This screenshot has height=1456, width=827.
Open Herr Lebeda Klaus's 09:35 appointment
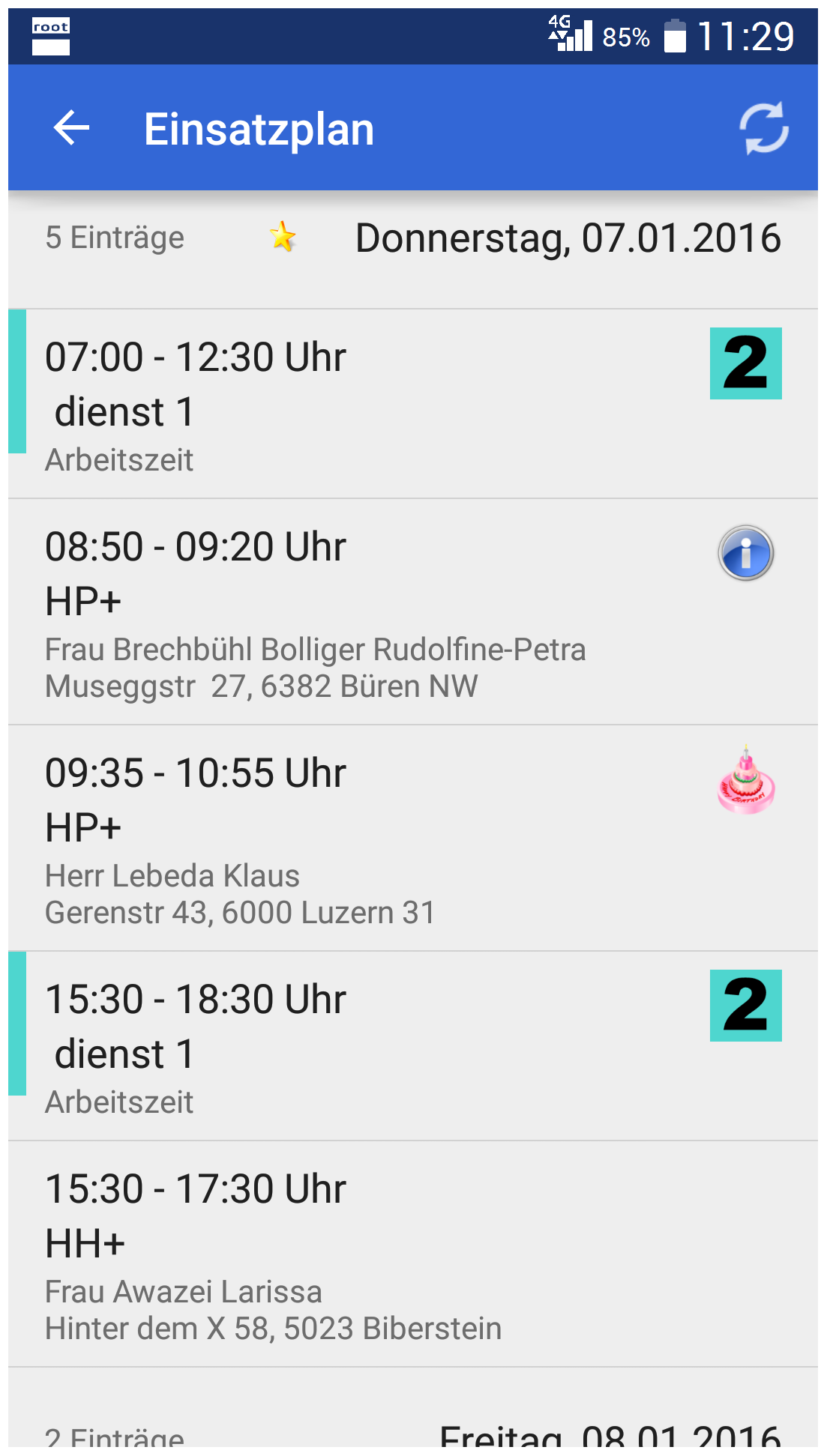click(413, 839)
